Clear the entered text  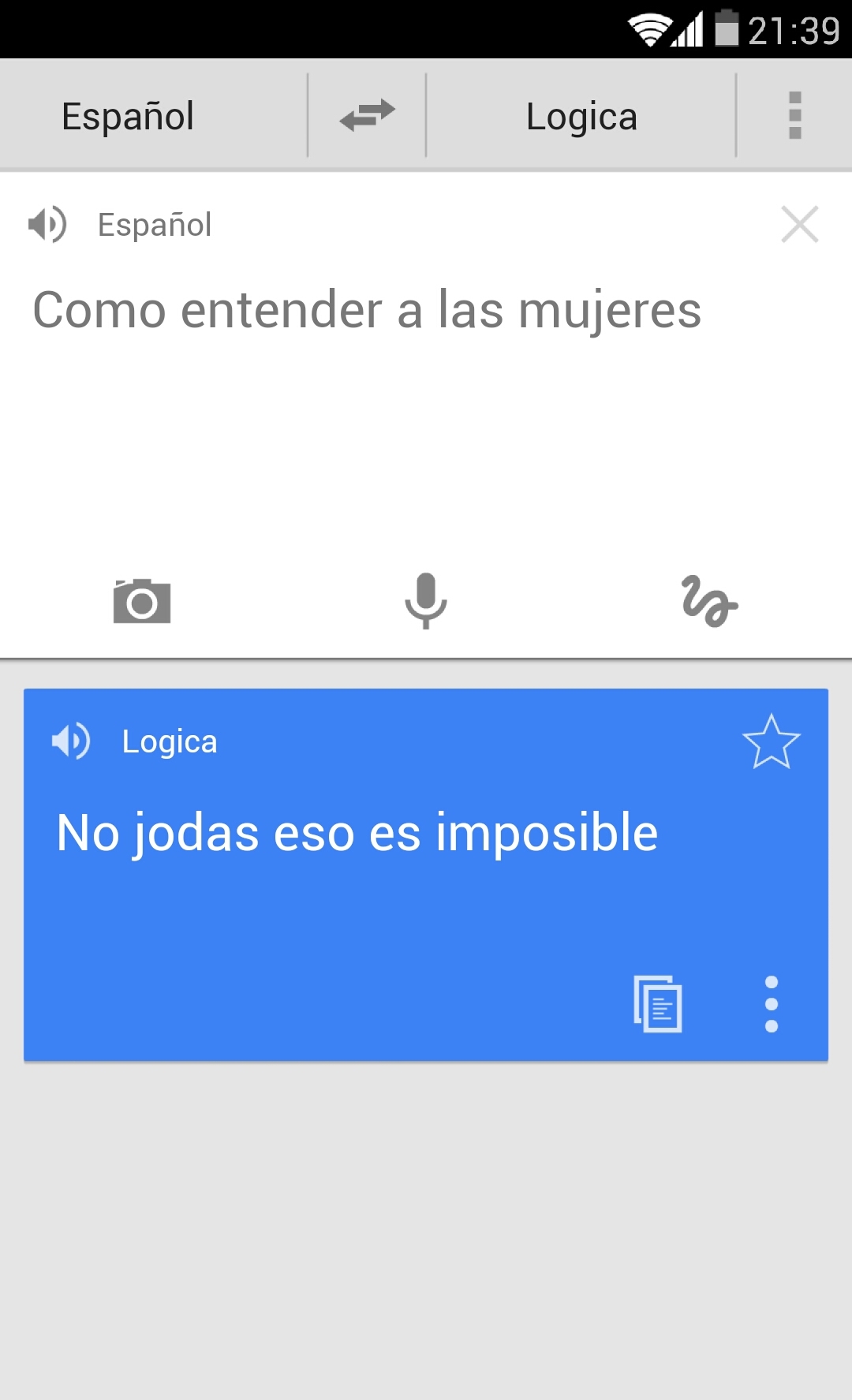pyautogui.click(x=799, y=225)
